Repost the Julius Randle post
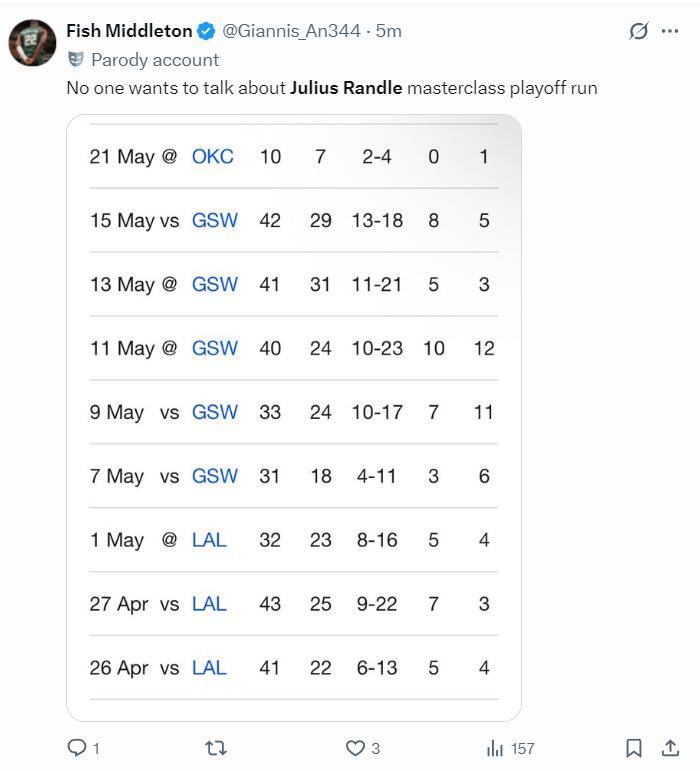This screenshot has width=700, height=771. [x=215, y=748]
